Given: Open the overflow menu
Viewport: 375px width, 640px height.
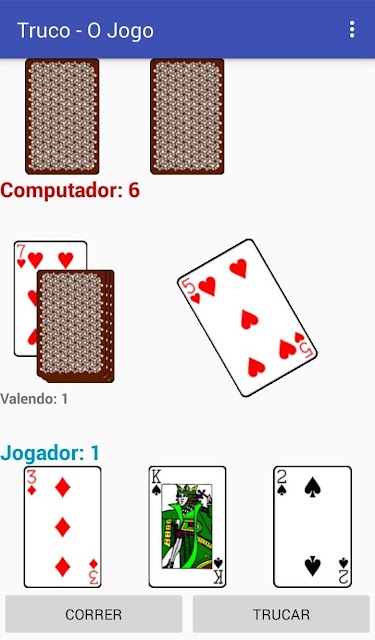Looking at the screenshot, I should point(352,30).
